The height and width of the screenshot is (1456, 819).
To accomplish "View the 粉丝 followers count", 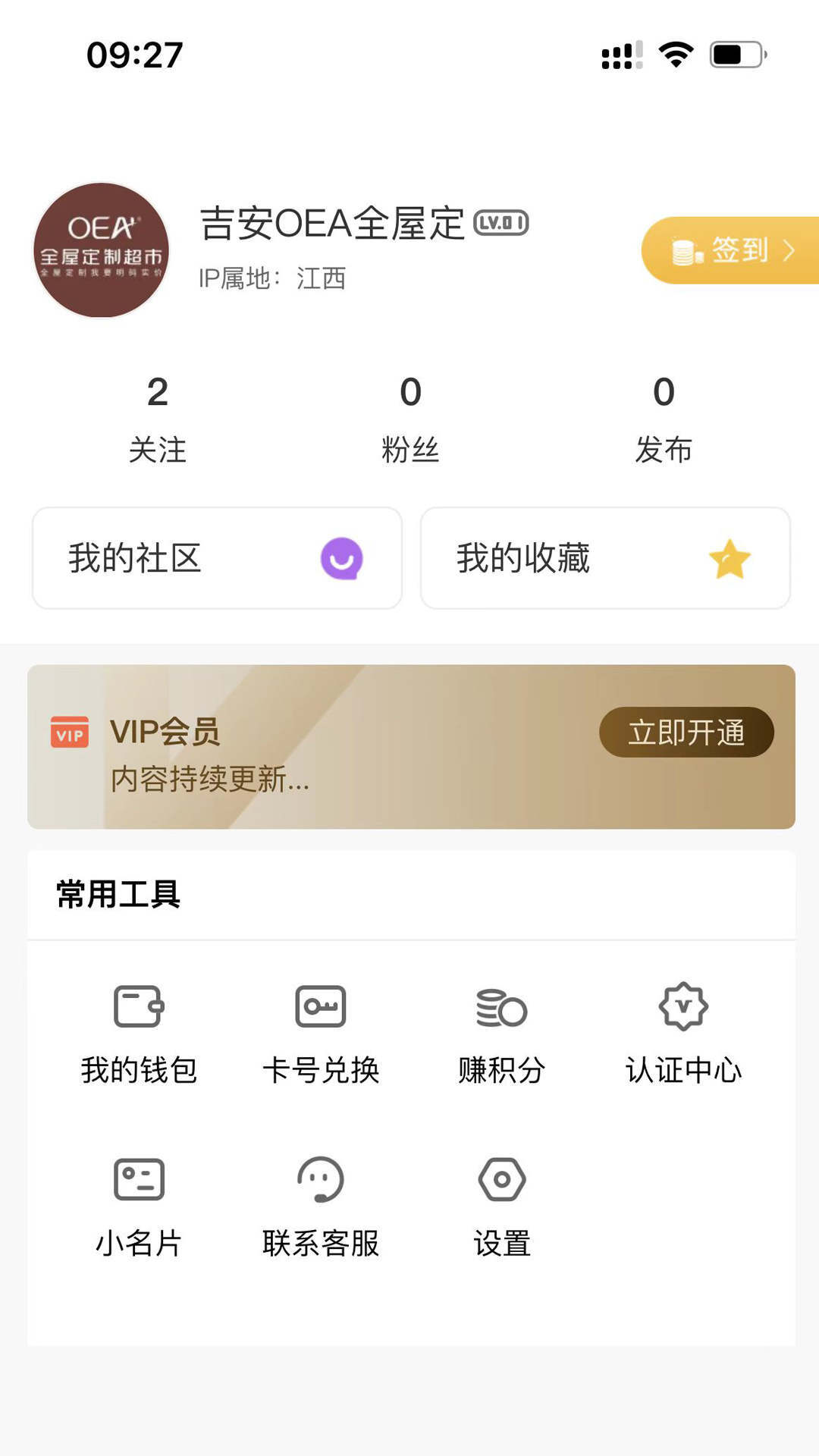I will point(409,421).
